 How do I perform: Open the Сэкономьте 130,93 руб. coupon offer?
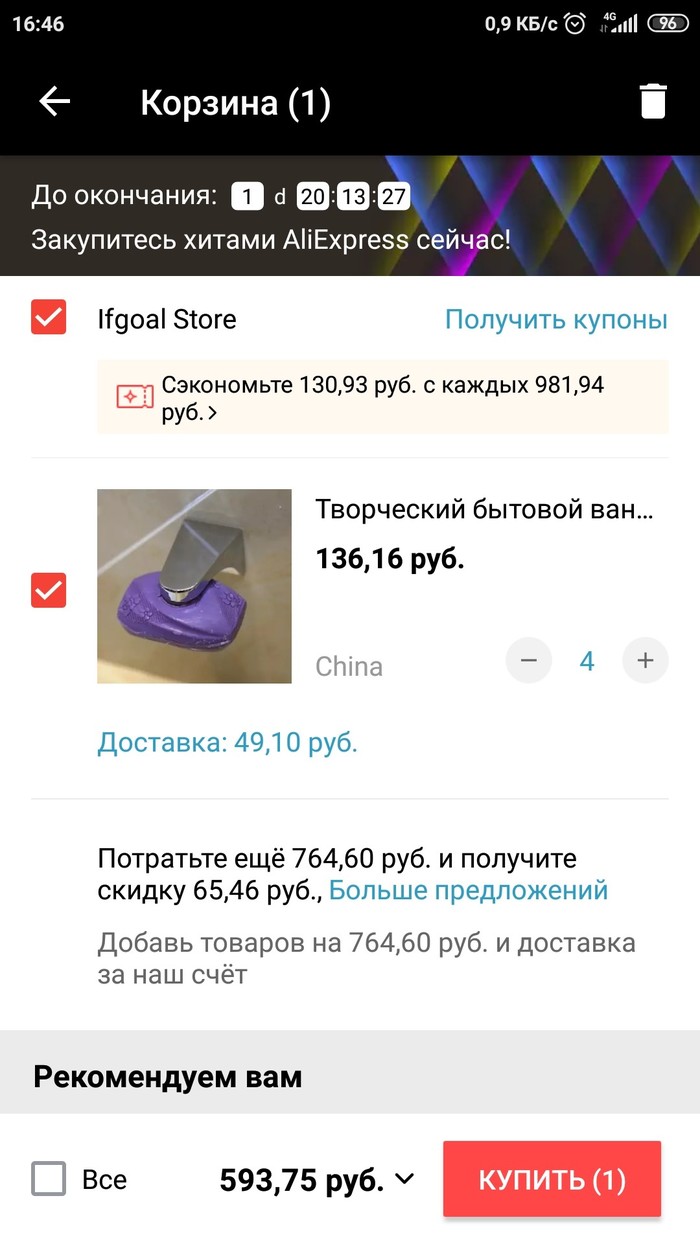point(382,398)
